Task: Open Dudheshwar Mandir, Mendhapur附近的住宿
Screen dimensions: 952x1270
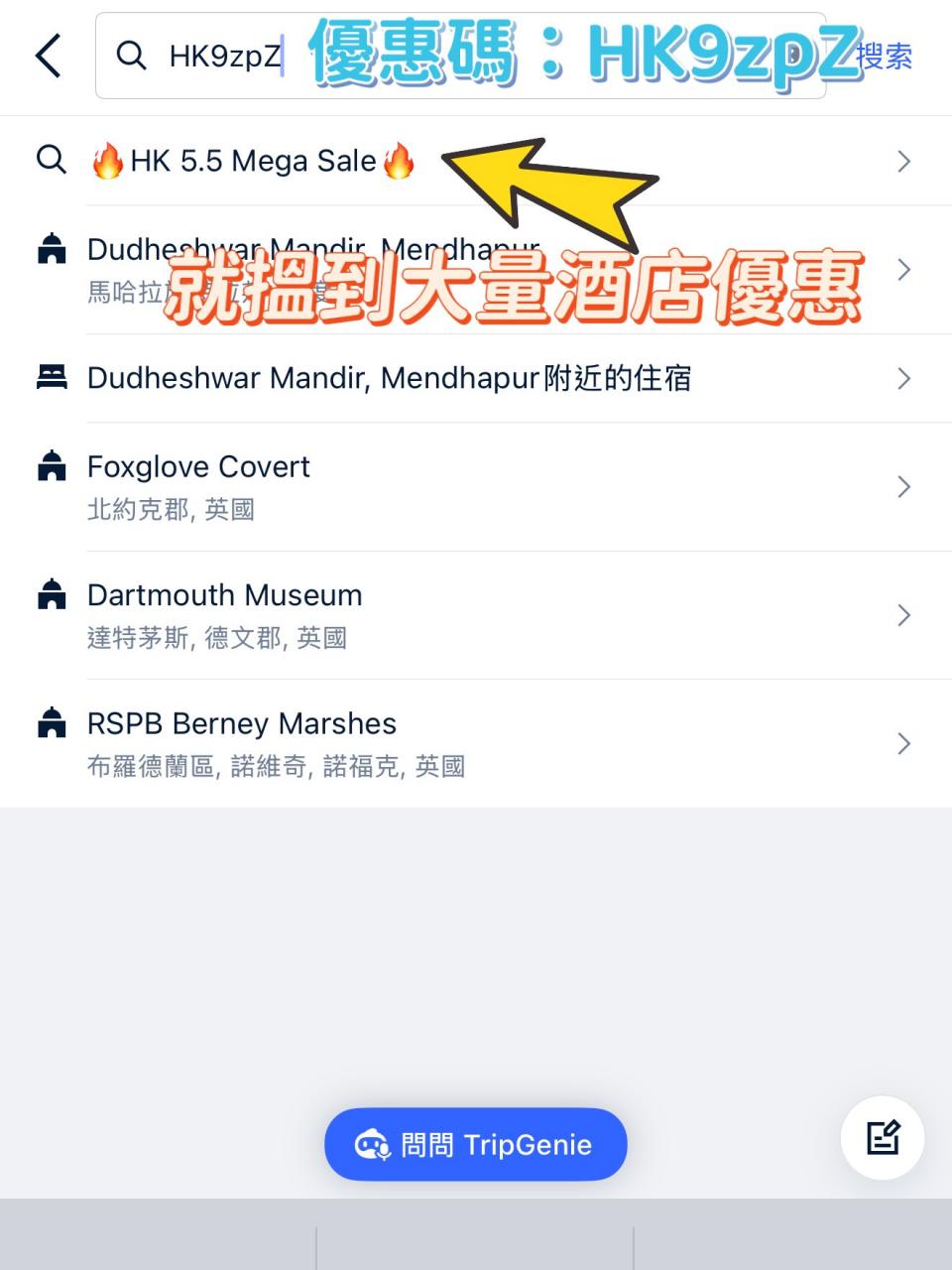Action: pos(389,378)
